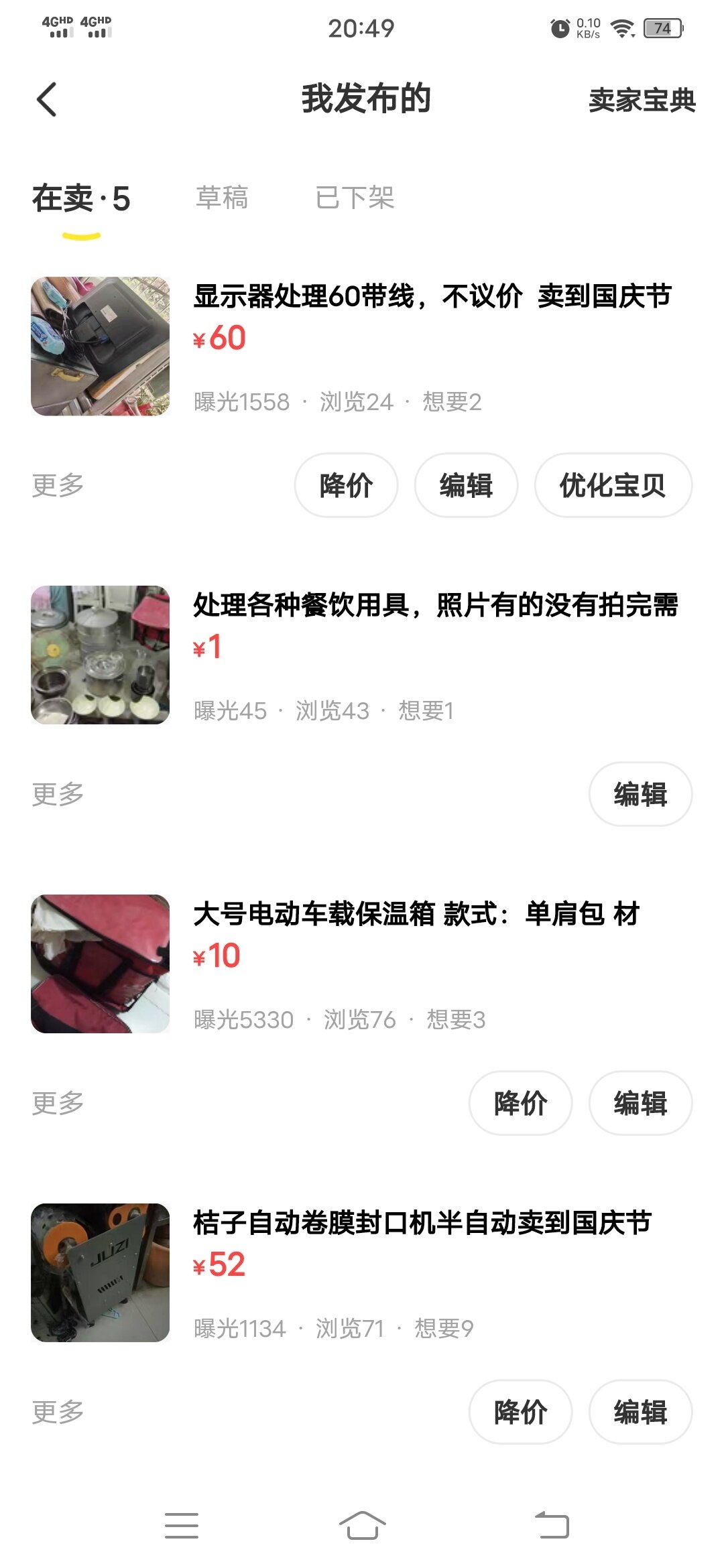Tap 编辑 for the 封口机 listing
This screenshot has height=1568, width=724.
coord(640,1412)
